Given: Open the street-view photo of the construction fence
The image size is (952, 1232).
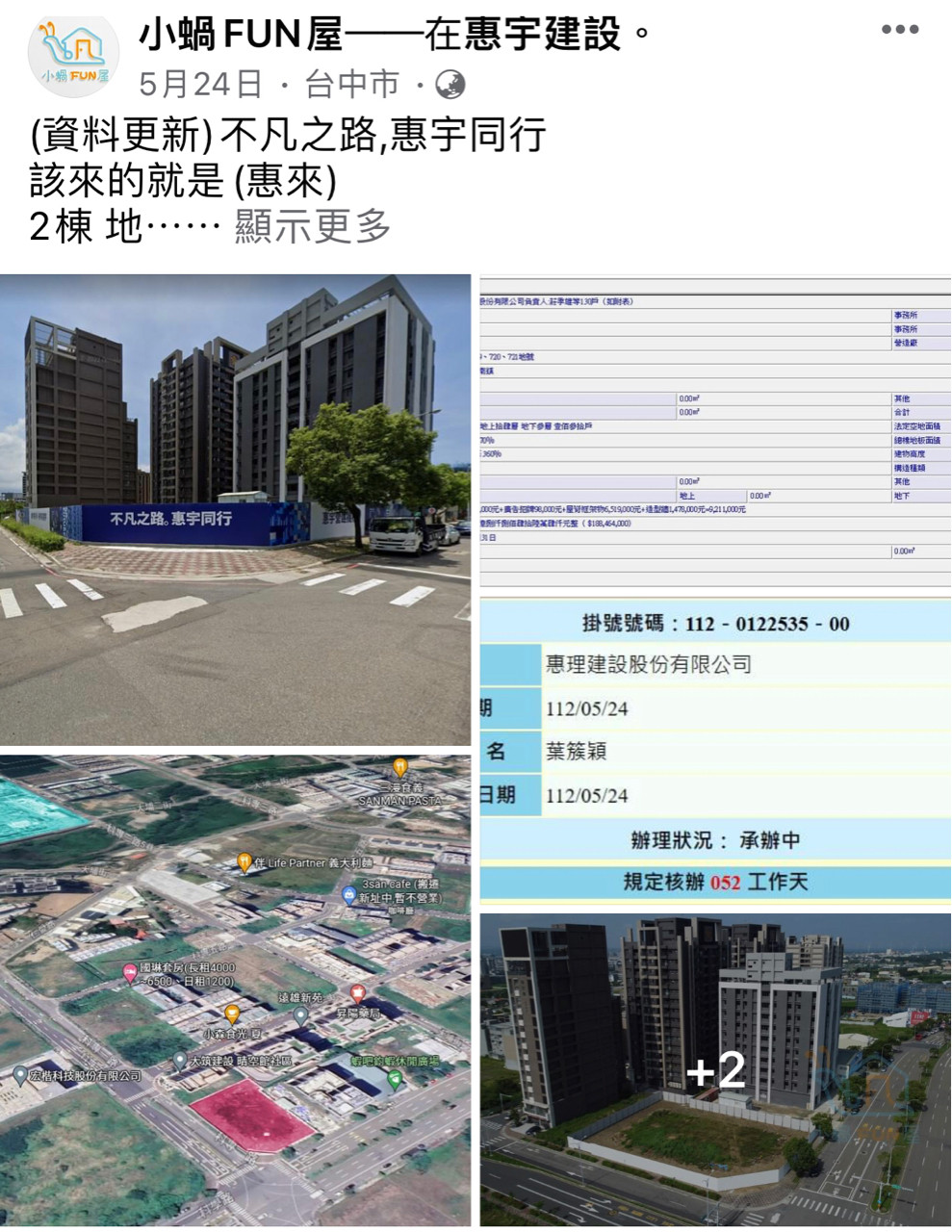Looking at the screenshot, I should 235,509.
